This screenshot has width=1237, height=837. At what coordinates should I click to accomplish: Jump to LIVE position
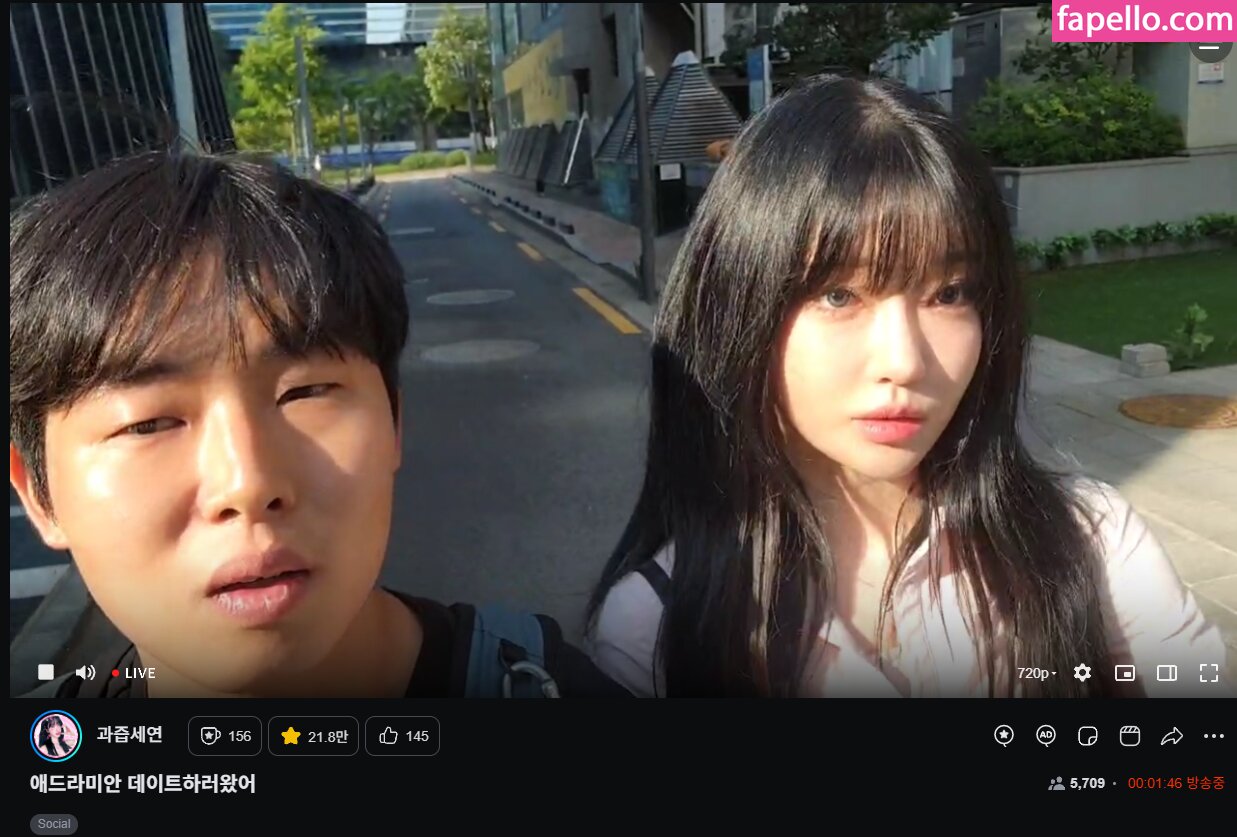click(x=134, y=673)
